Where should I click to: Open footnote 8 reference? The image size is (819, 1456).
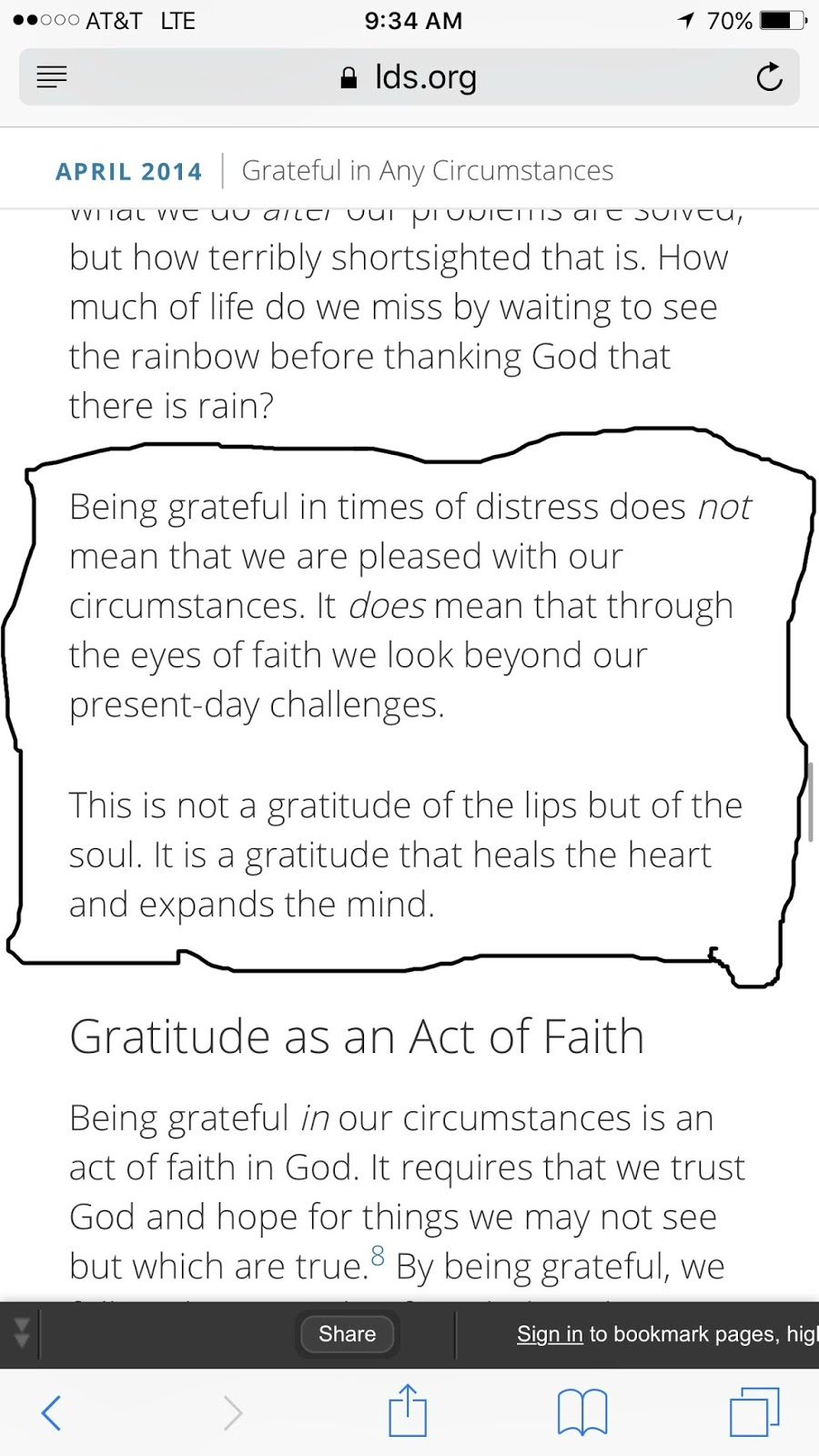[378, 1257]
